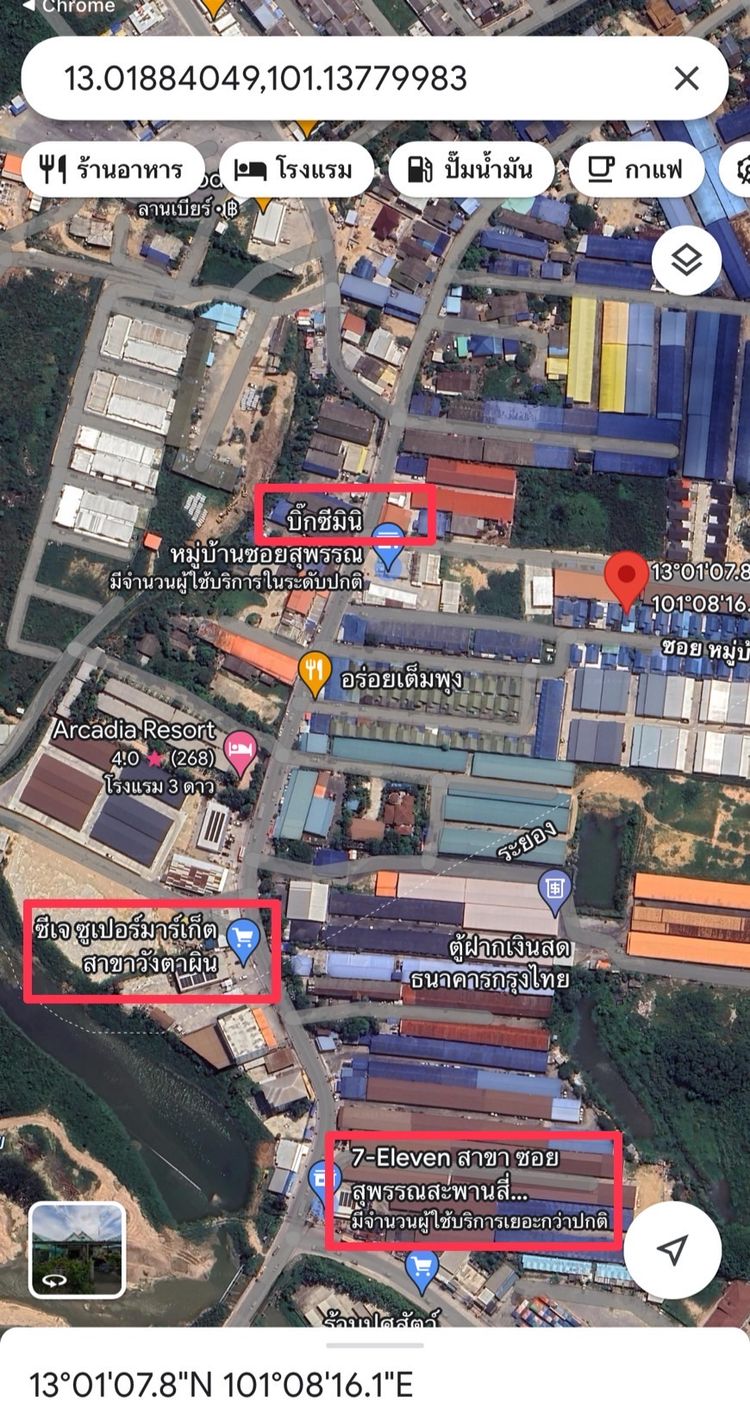
Task: Center map on my location
Action: click(672, 1250)
